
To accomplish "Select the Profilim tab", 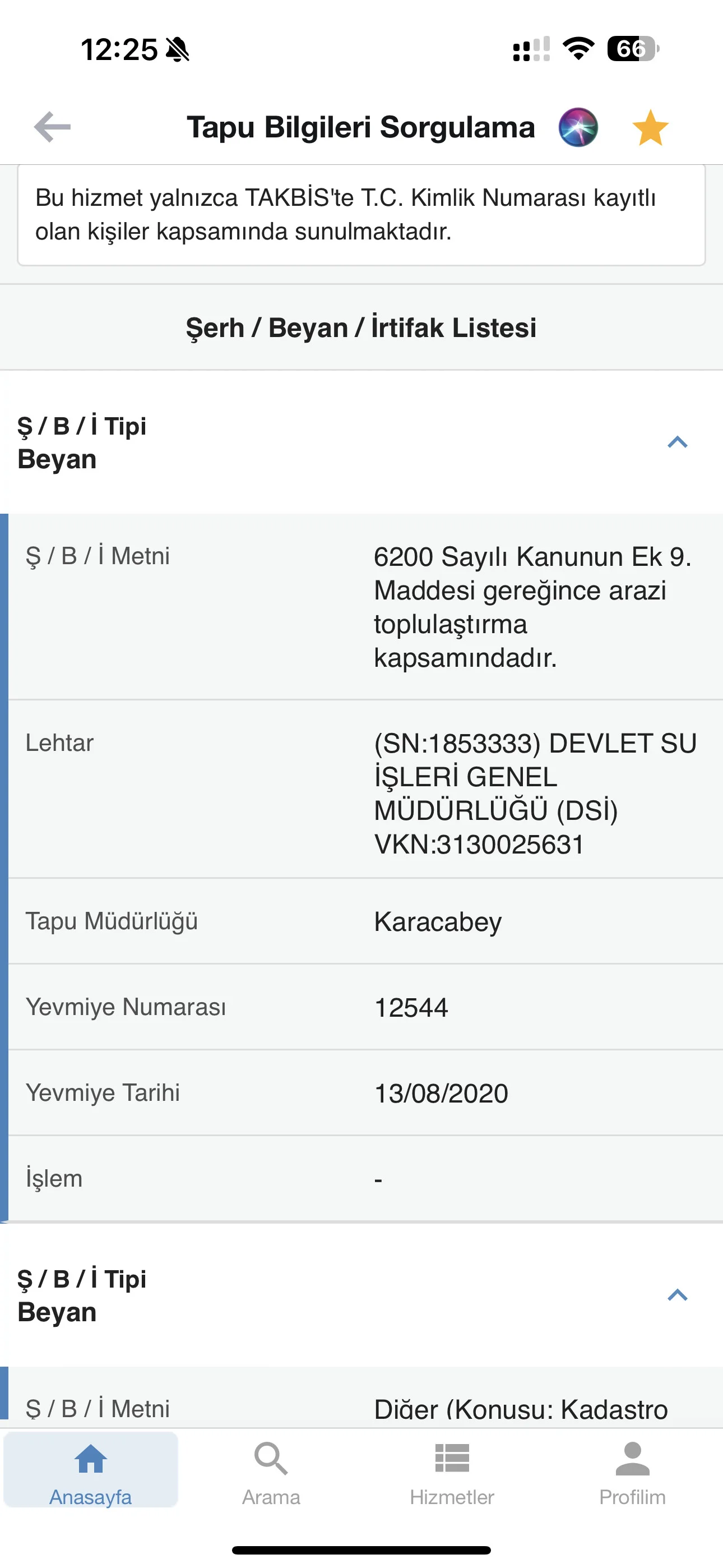I will click(632, 1470).
